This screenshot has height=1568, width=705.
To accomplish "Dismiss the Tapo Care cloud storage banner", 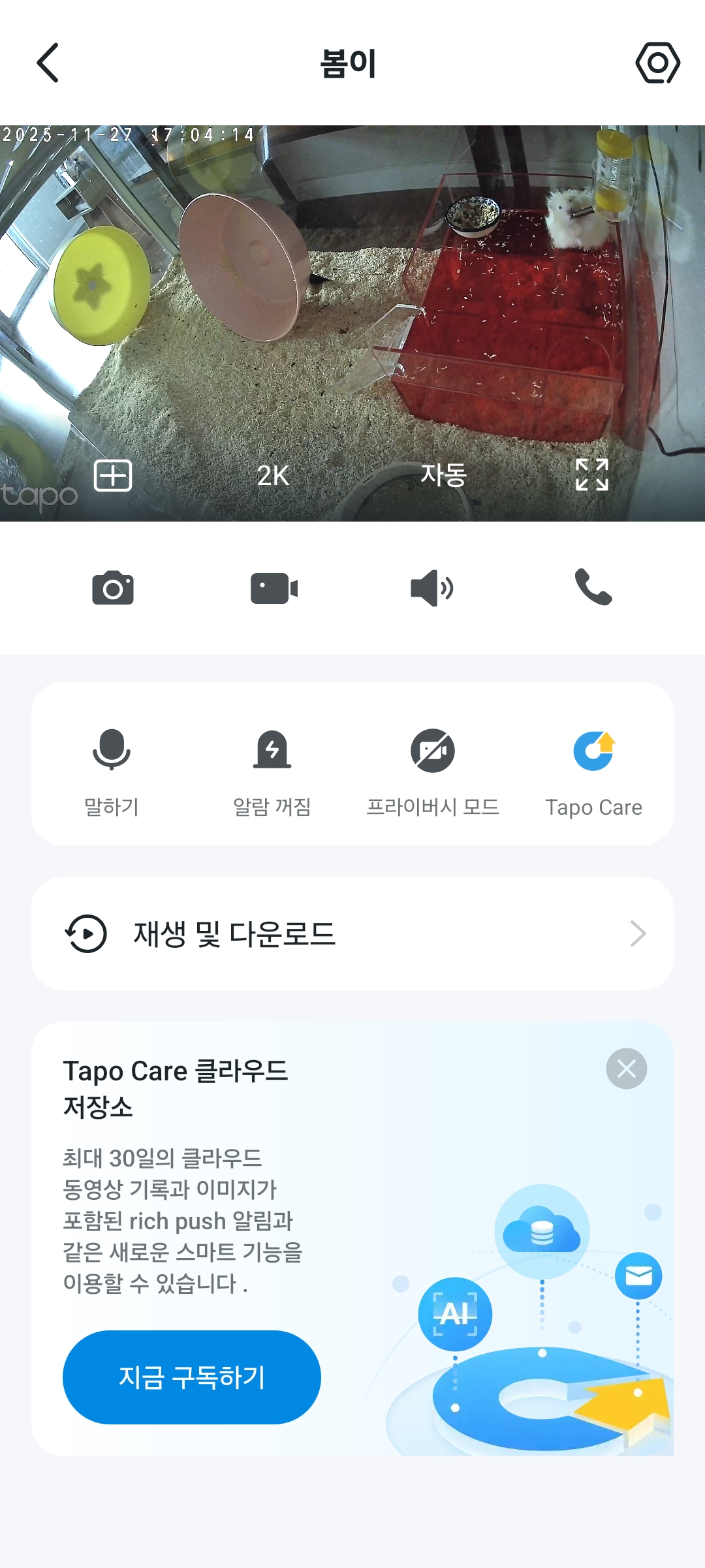I will (626, 1069).
